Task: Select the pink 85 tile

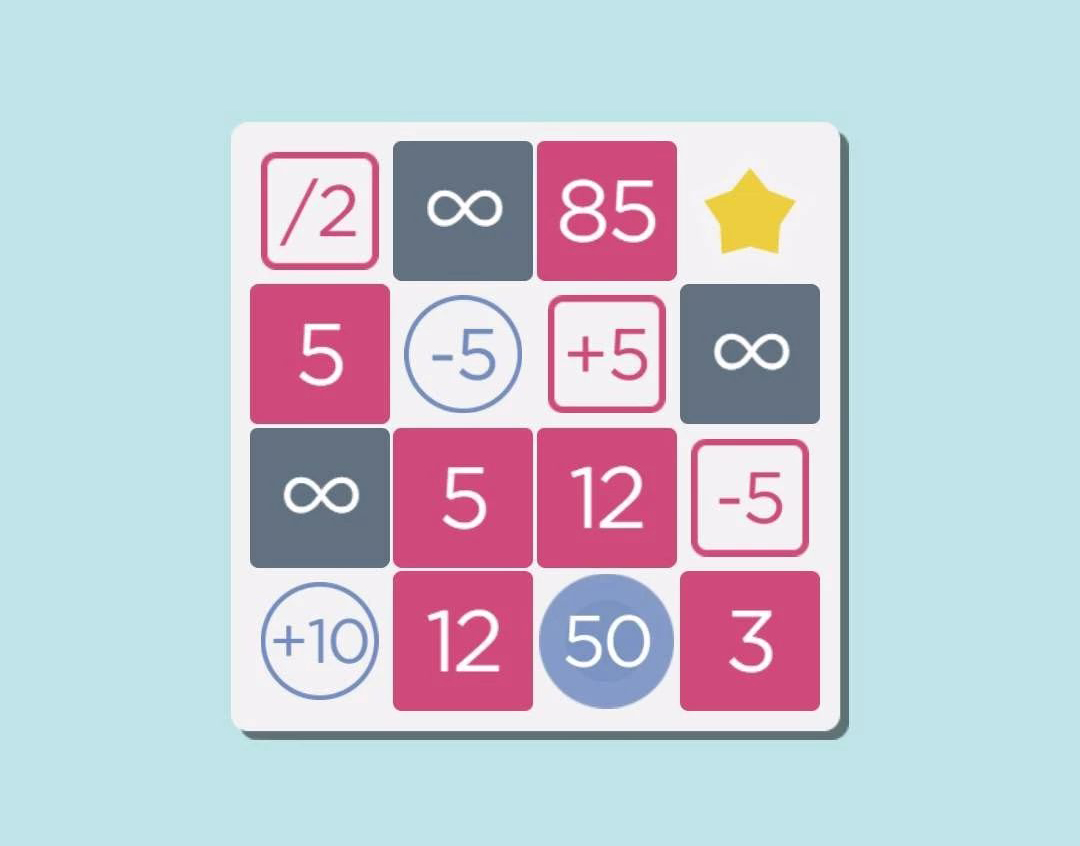Action: [607, 211]
